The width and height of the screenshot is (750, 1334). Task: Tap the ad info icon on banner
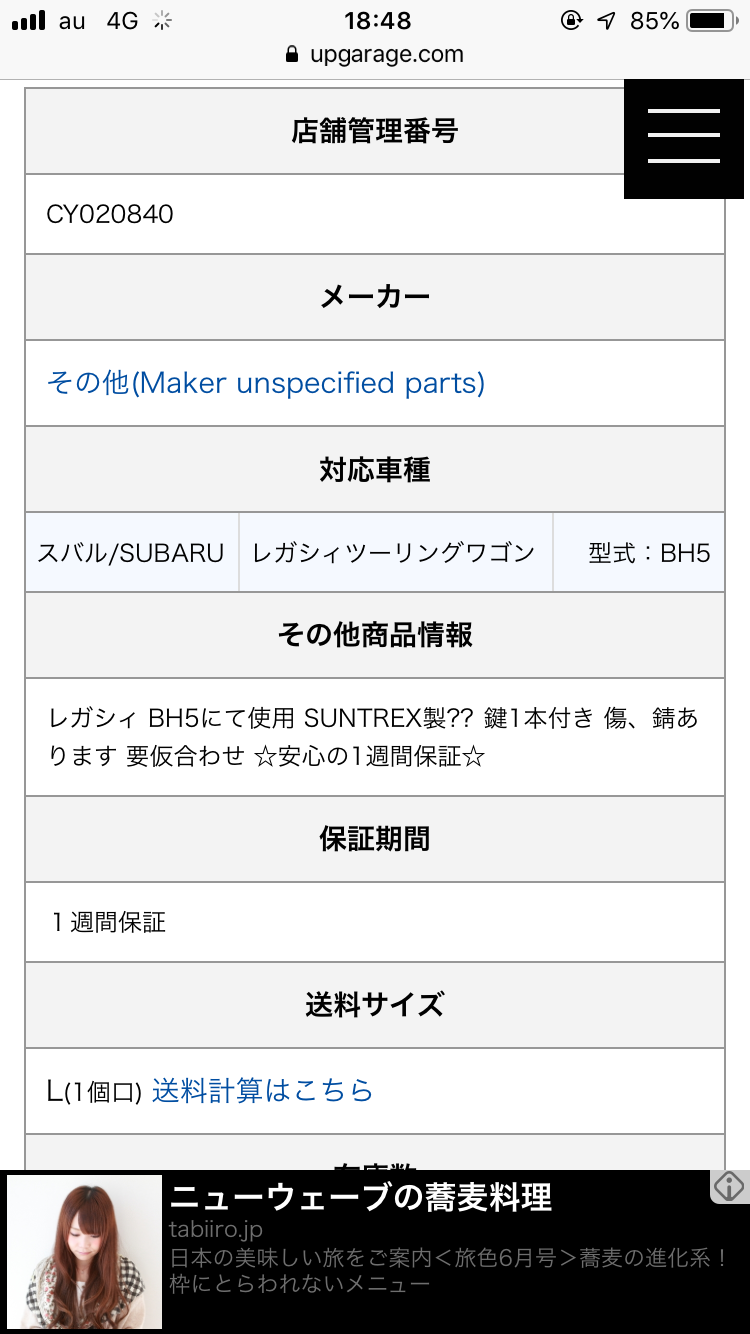pyautogui.click(x=729, y=1187)
